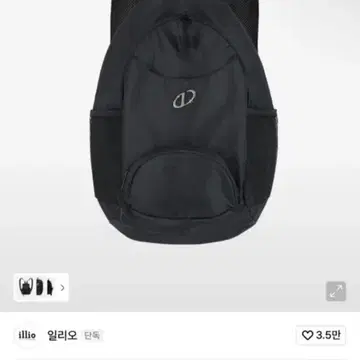This screenshot has height=360, width=360.
Task: Expand the backpack image to fullscreen
Action: pos(336,291)
